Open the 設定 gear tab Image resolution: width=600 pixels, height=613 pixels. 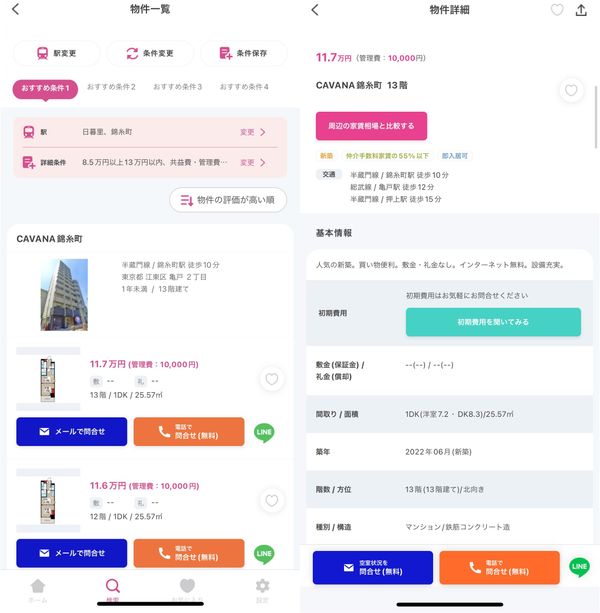pos(262,590)
